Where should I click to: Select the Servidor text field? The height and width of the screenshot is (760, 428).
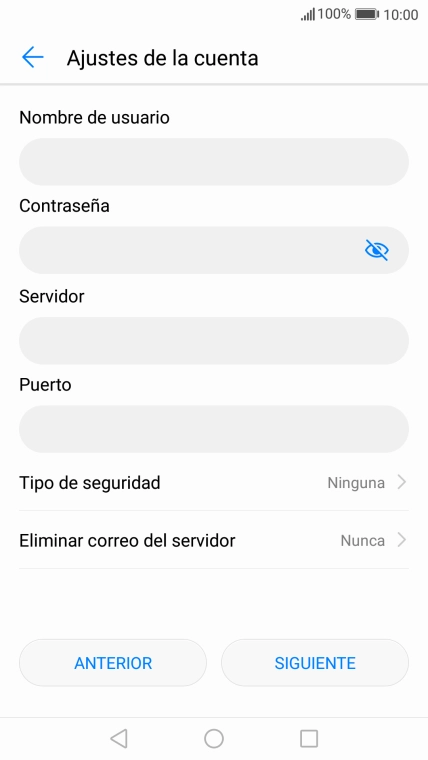[214, 341]
